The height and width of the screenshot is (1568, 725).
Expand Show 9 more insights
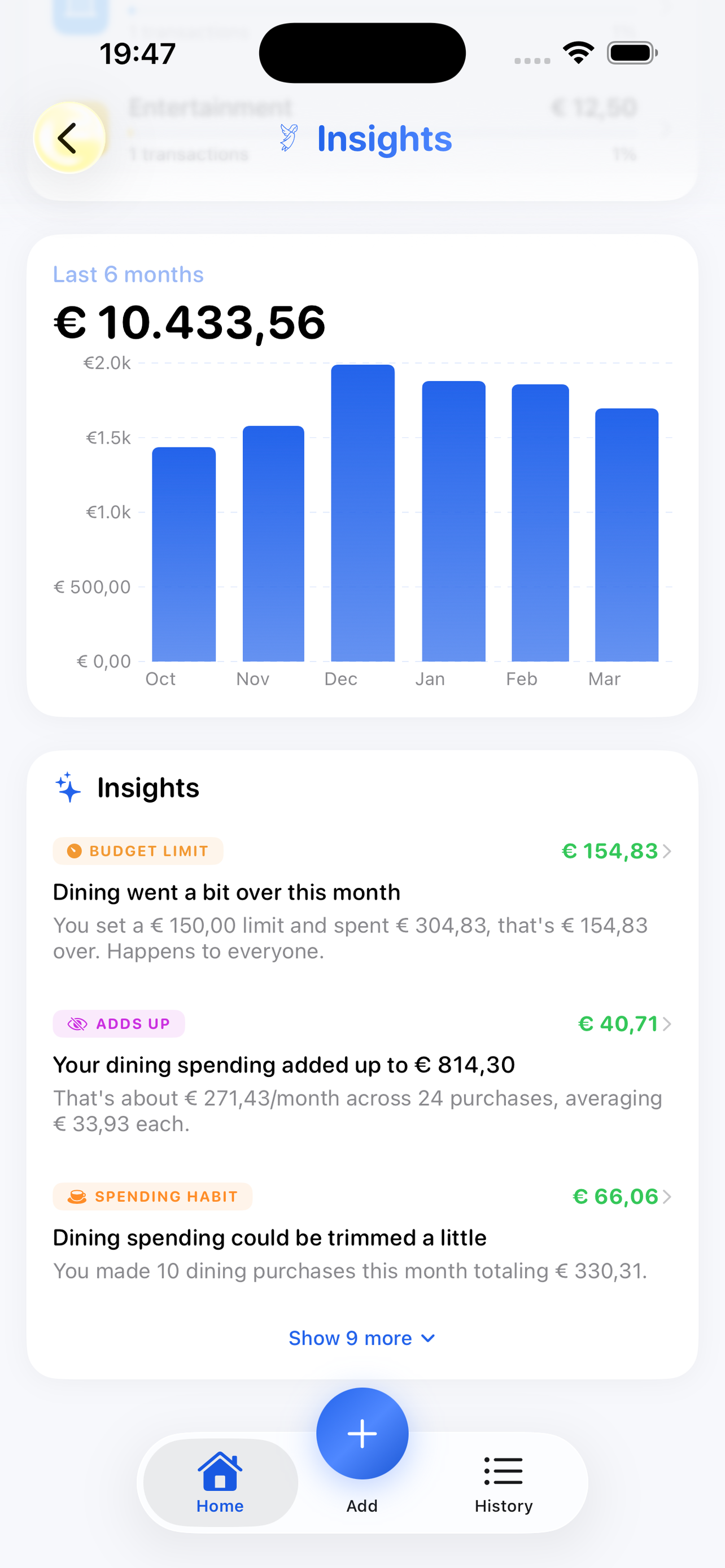[361, 1338]
